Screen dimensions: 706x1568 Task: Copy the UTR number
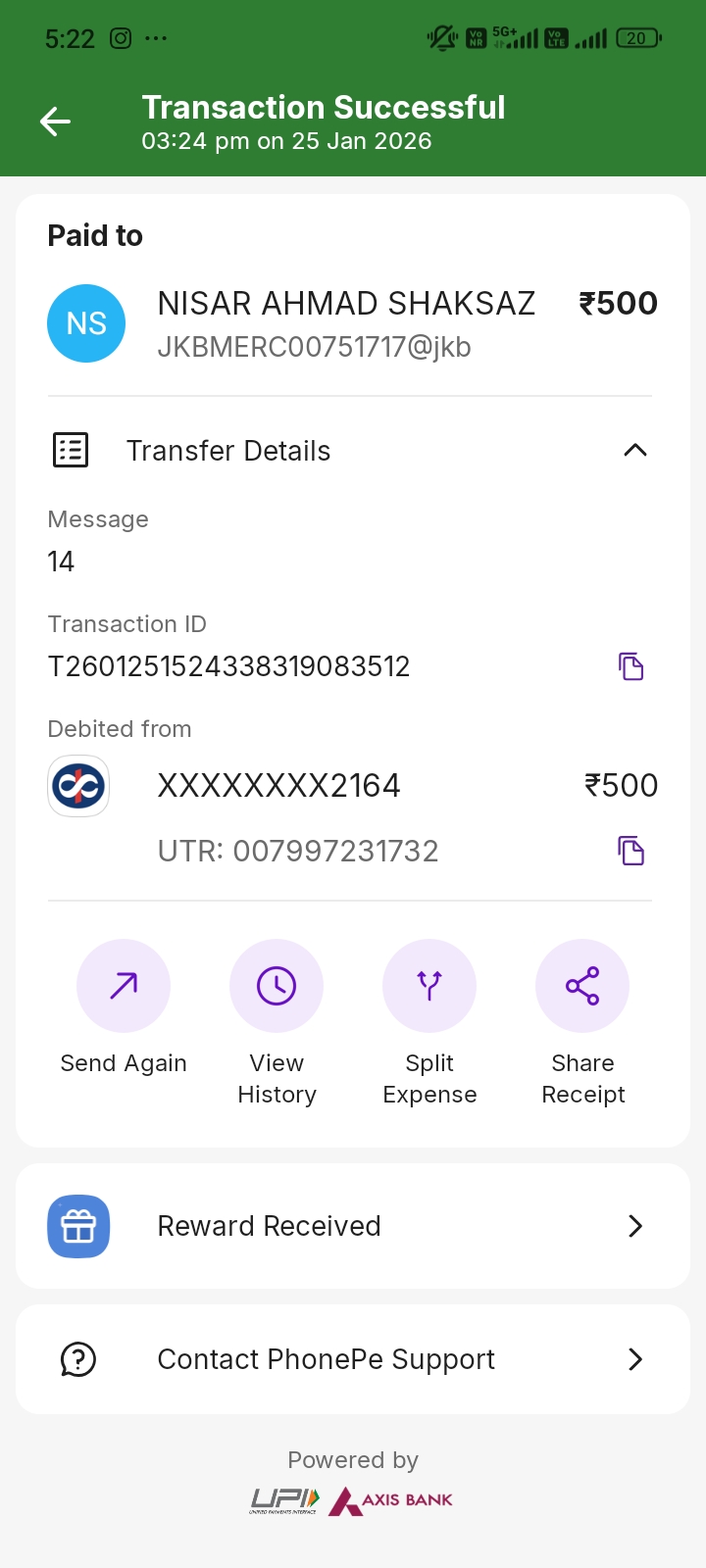630,851
